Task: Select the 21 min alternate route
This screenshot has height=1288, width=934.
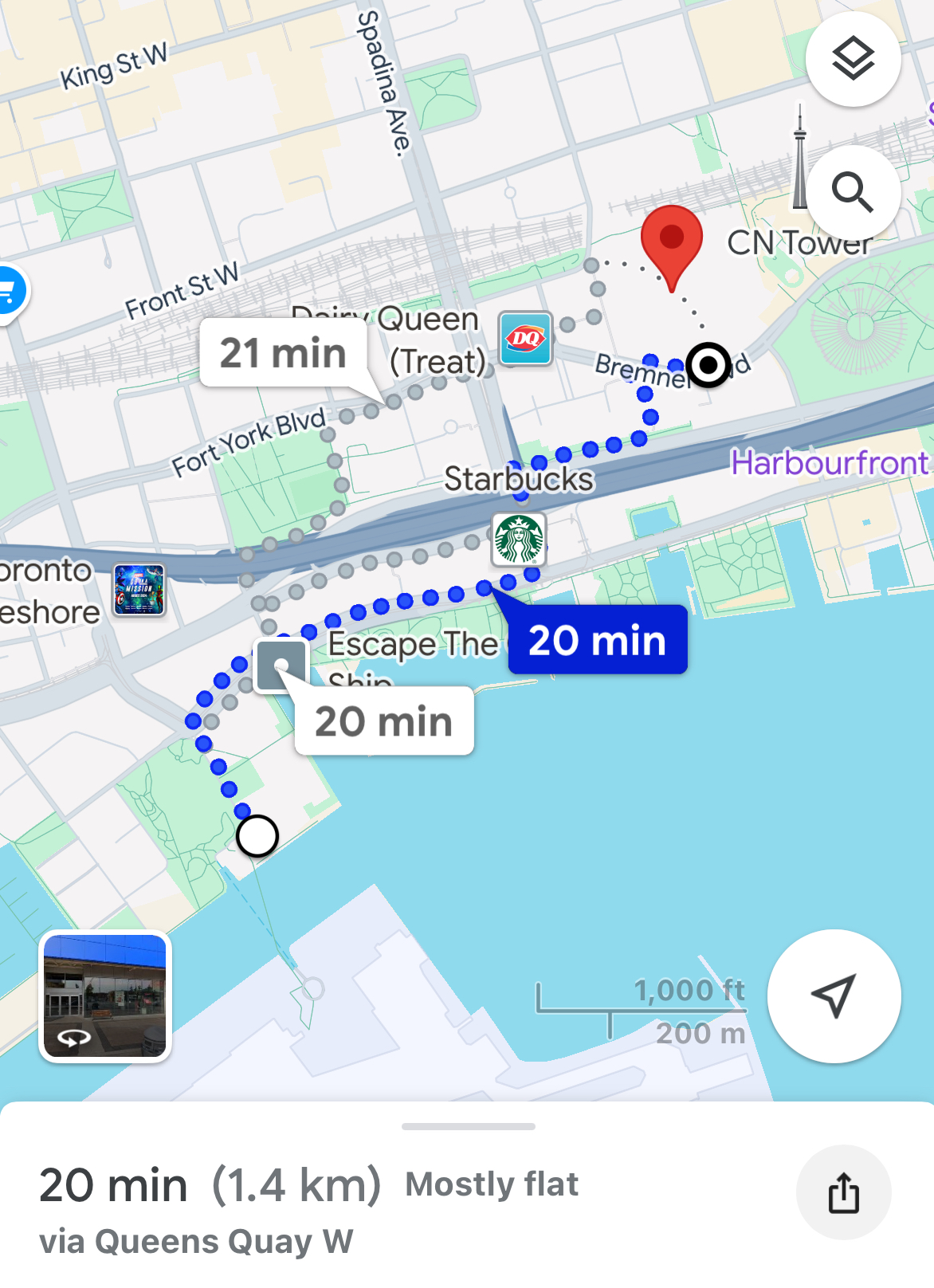Action: [283, 353]
